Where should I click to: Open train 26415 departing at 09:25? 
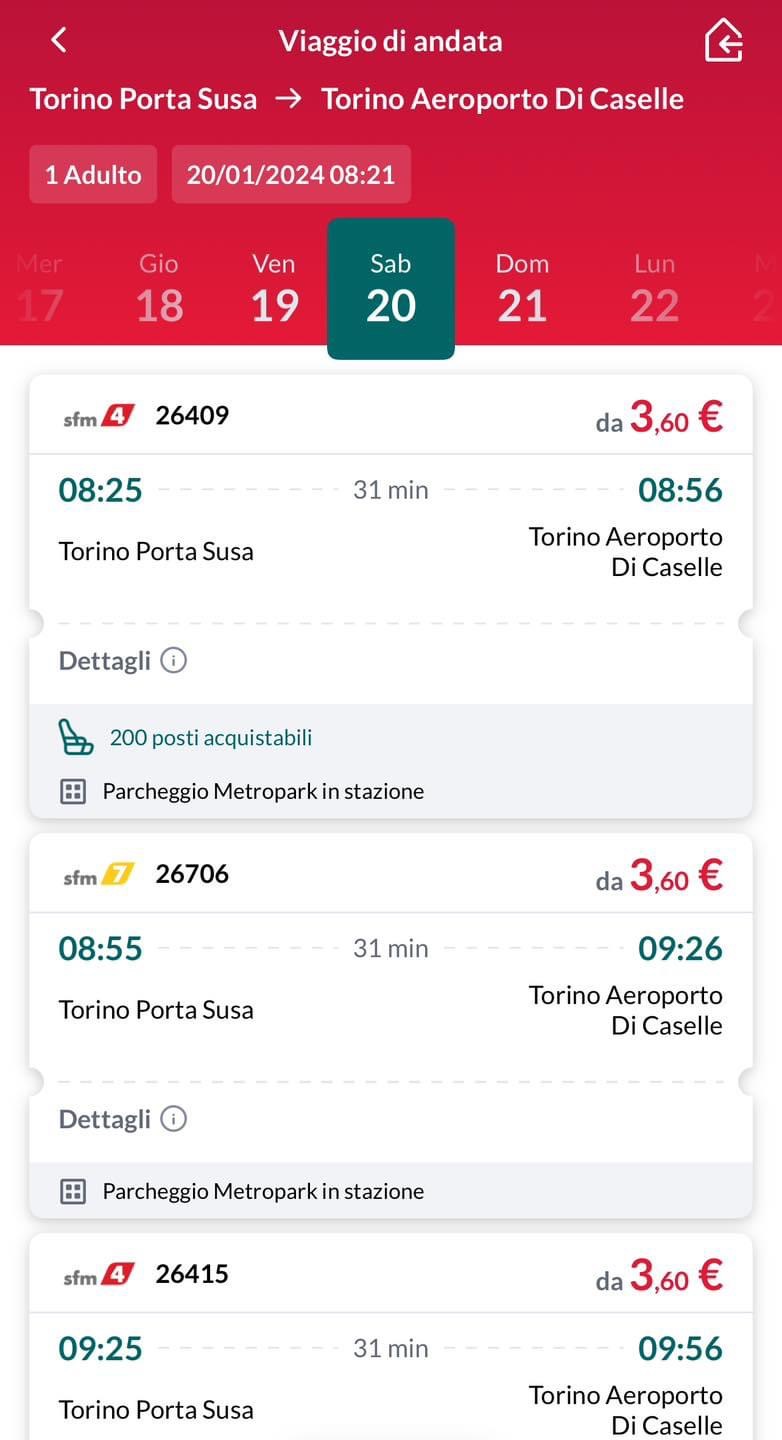point(390,1370)
